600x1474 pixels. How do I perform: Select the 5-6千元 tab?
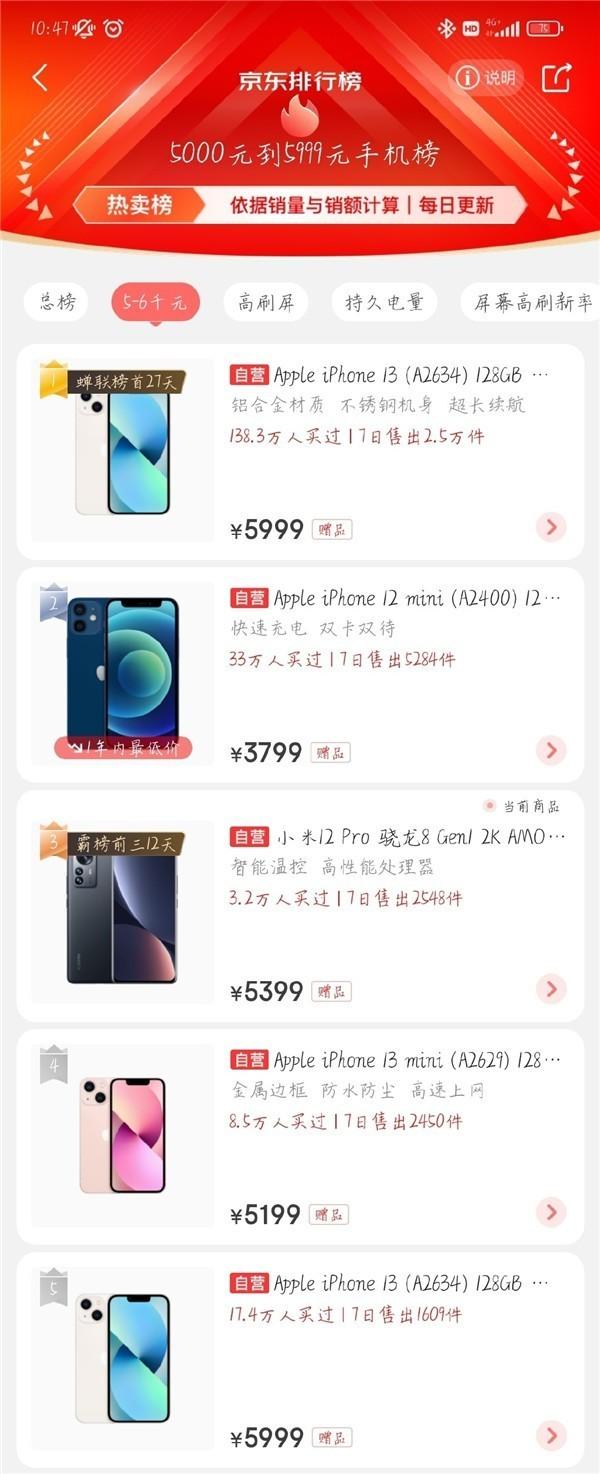pos(155,302)
